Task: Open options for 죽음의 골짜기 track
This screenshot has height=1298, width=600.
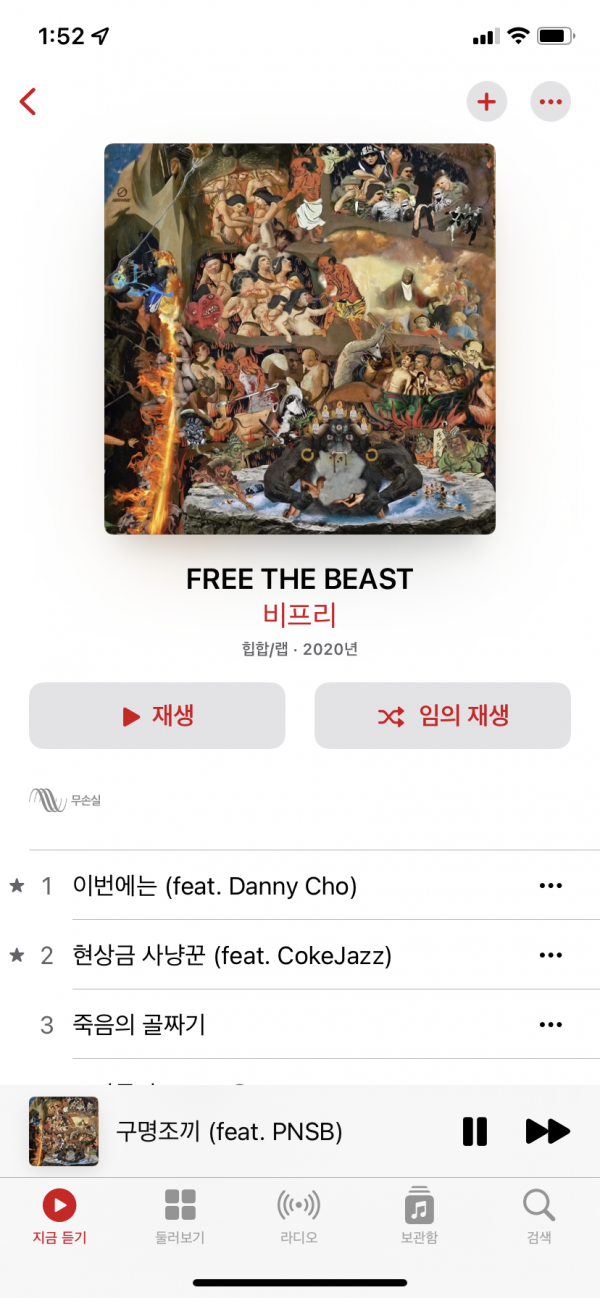Action: [550, 1024]
